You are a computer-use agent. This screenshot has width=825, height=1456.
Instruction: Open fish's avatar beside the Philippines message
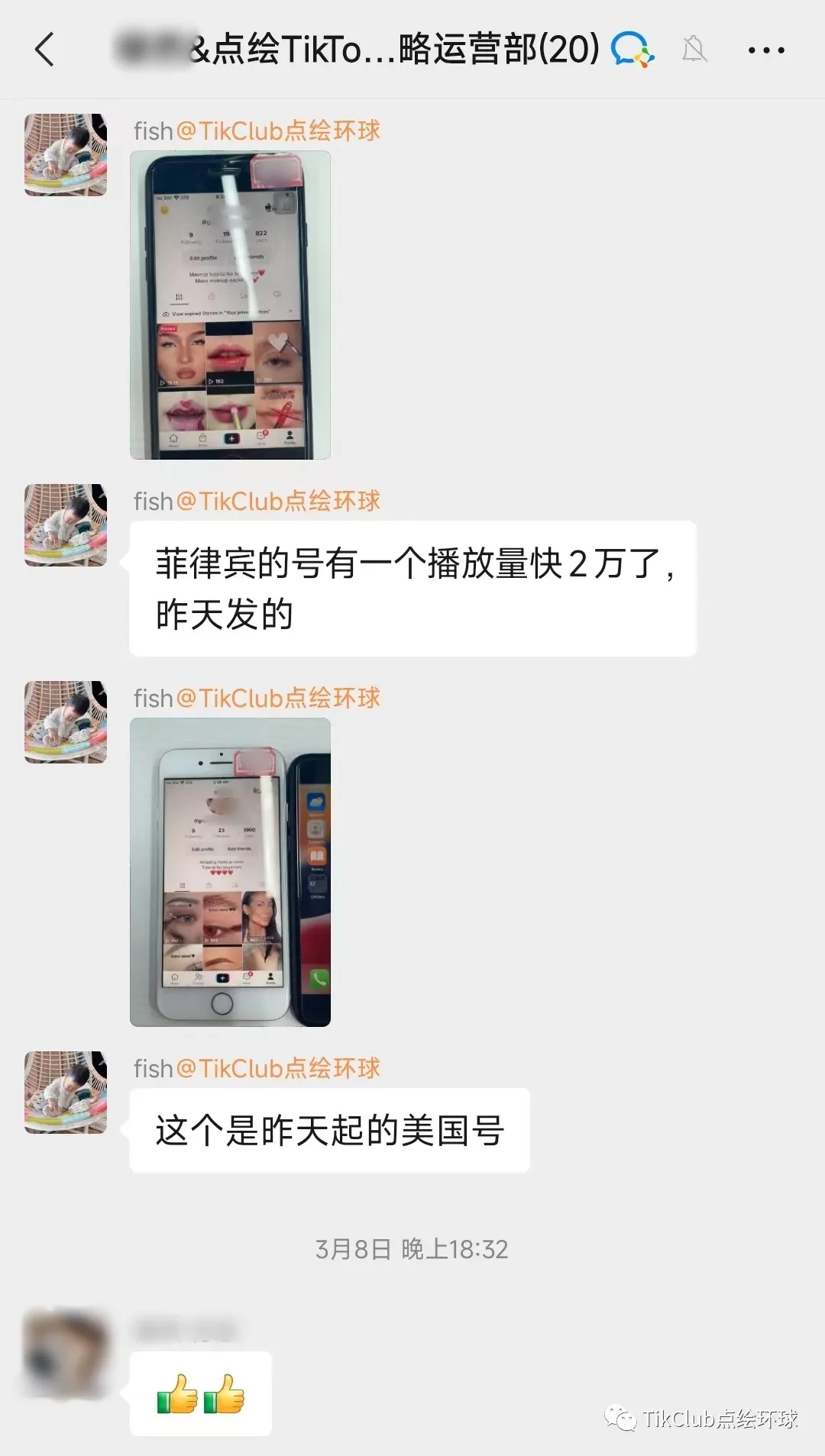click(66, 525)
